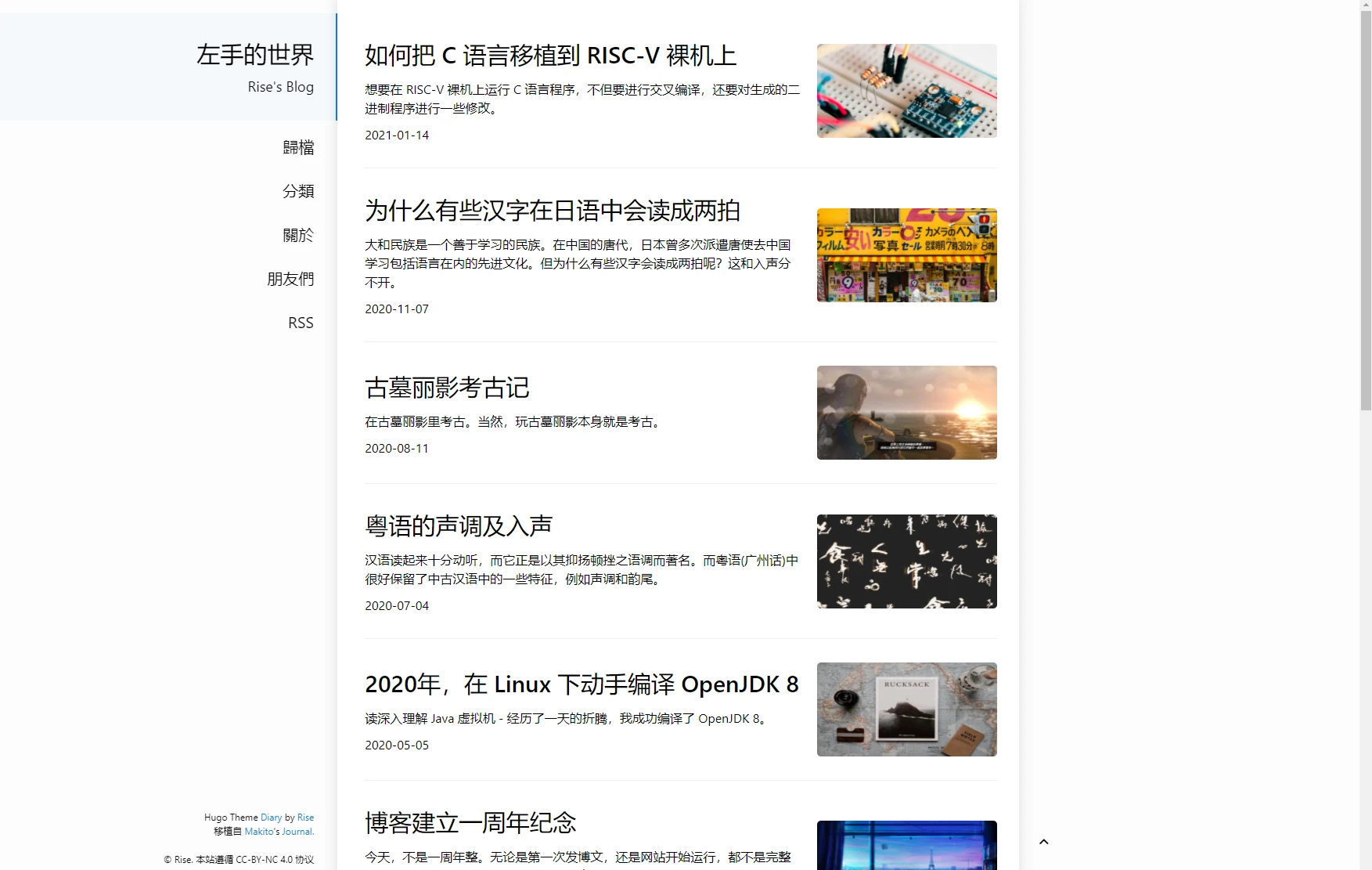Open post 粤语的声调及入声
The image size is (1372, 870).
[459, 525]
